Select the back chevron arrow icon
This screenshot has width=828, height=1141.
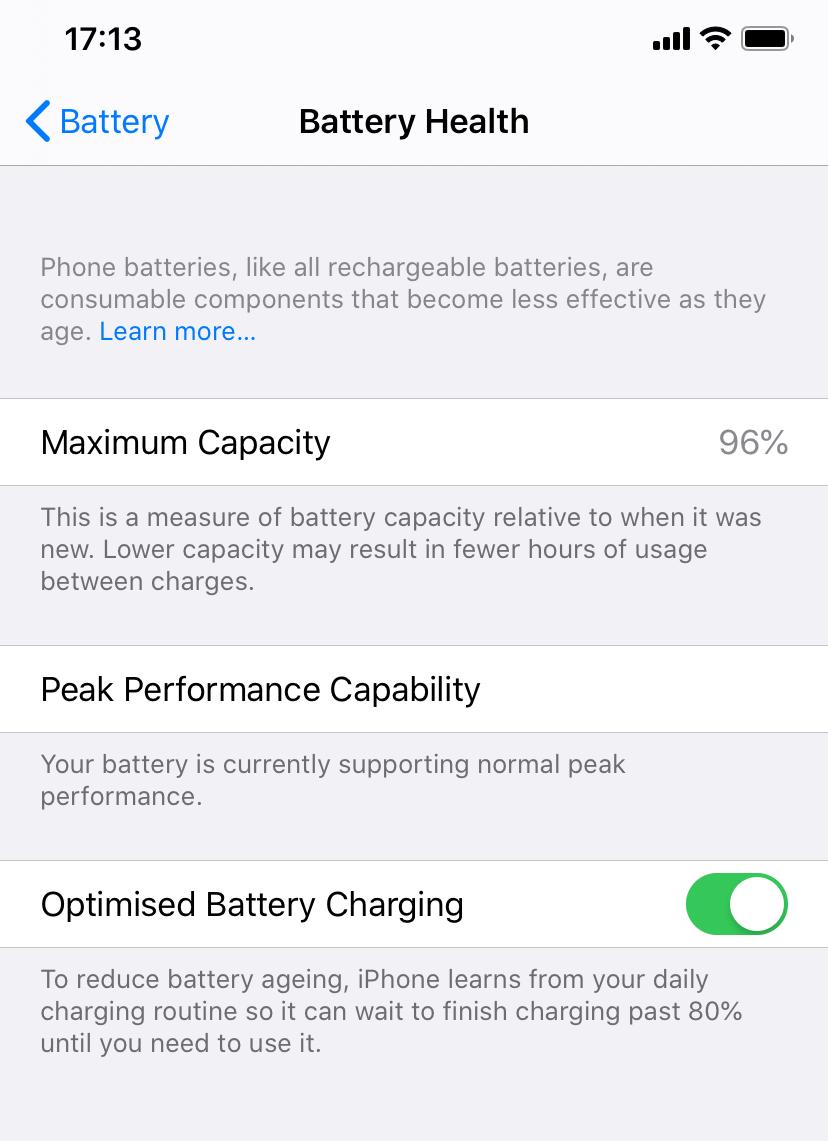point(37,121)
